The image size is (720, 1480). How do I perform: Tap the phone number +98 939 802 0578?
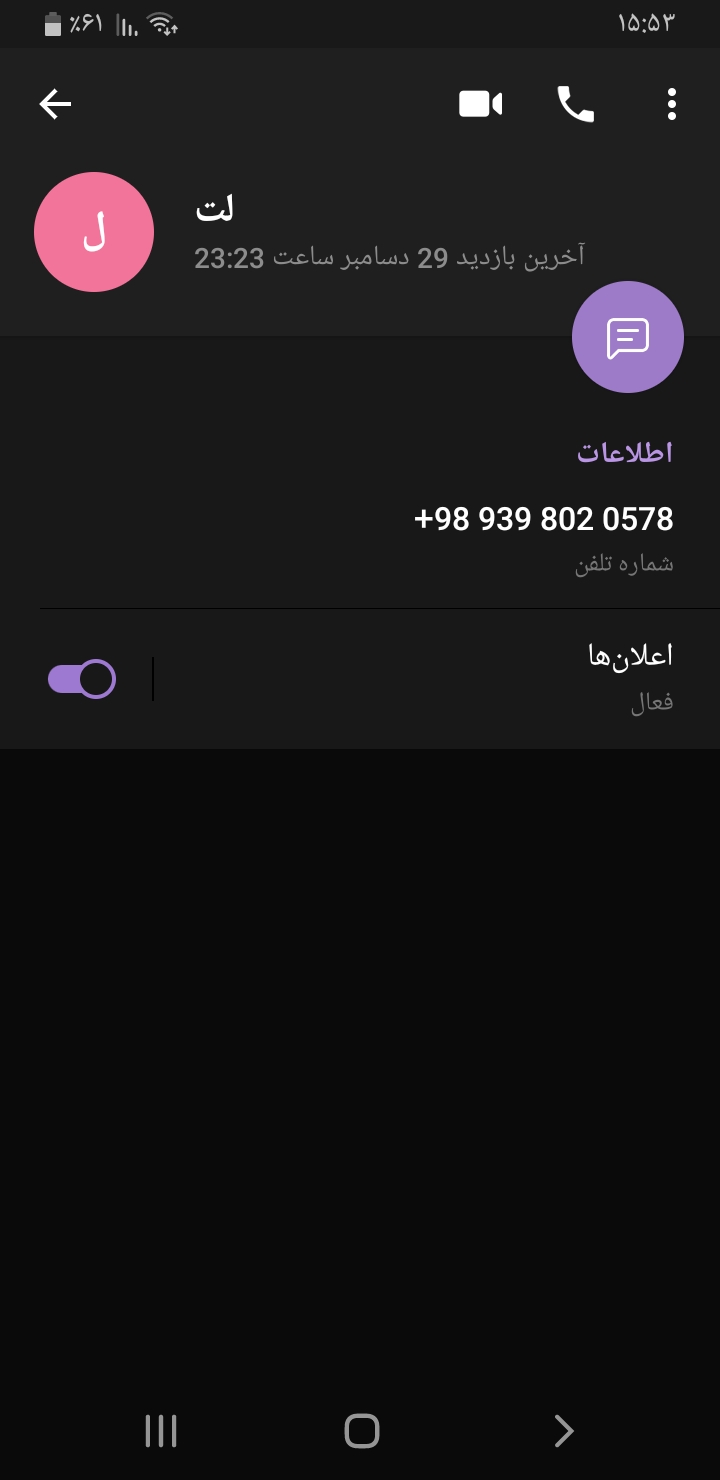click(543, 520)
